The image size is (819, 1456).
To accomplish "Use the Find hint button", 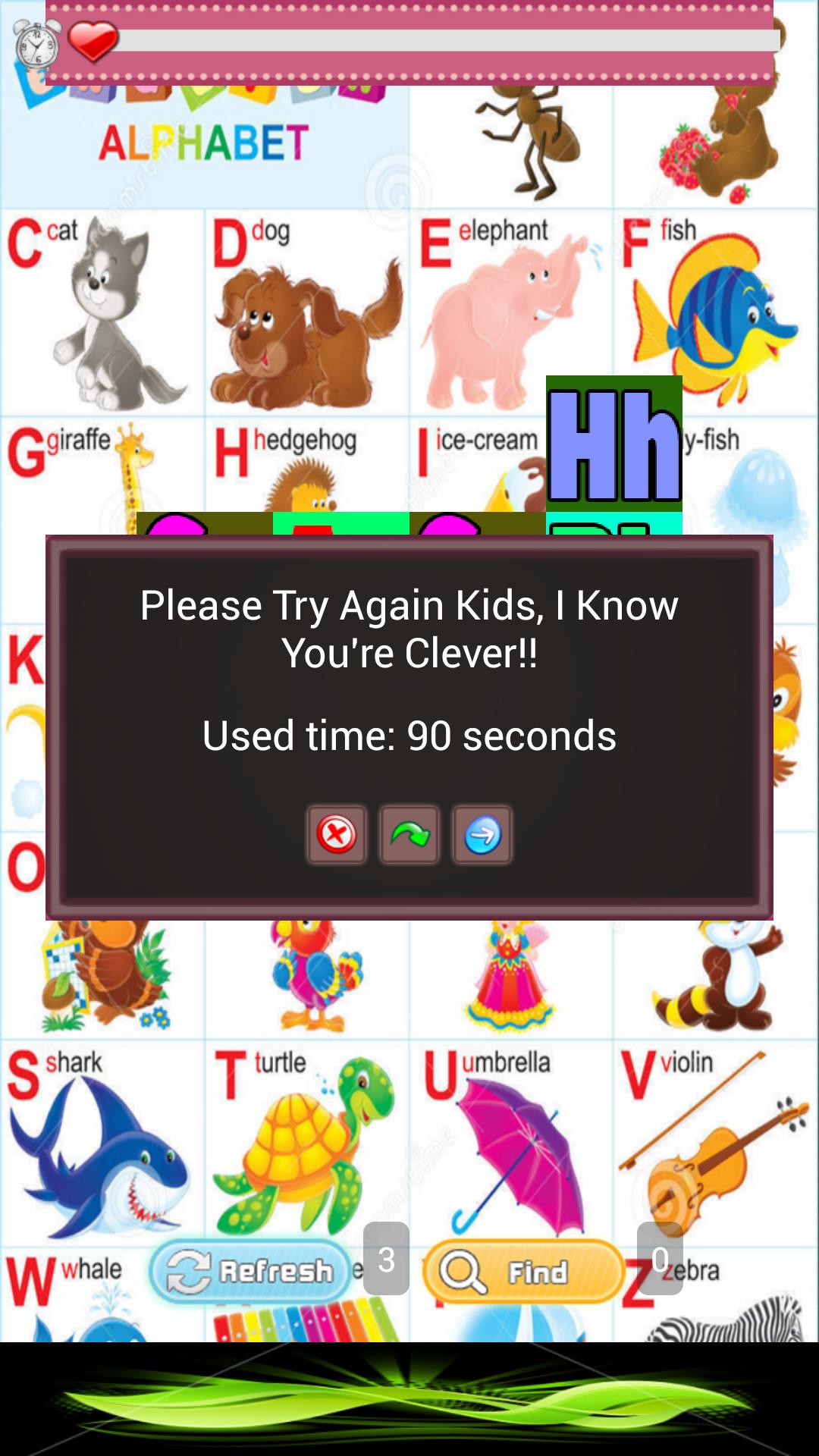I will [x=522, y=1271].
